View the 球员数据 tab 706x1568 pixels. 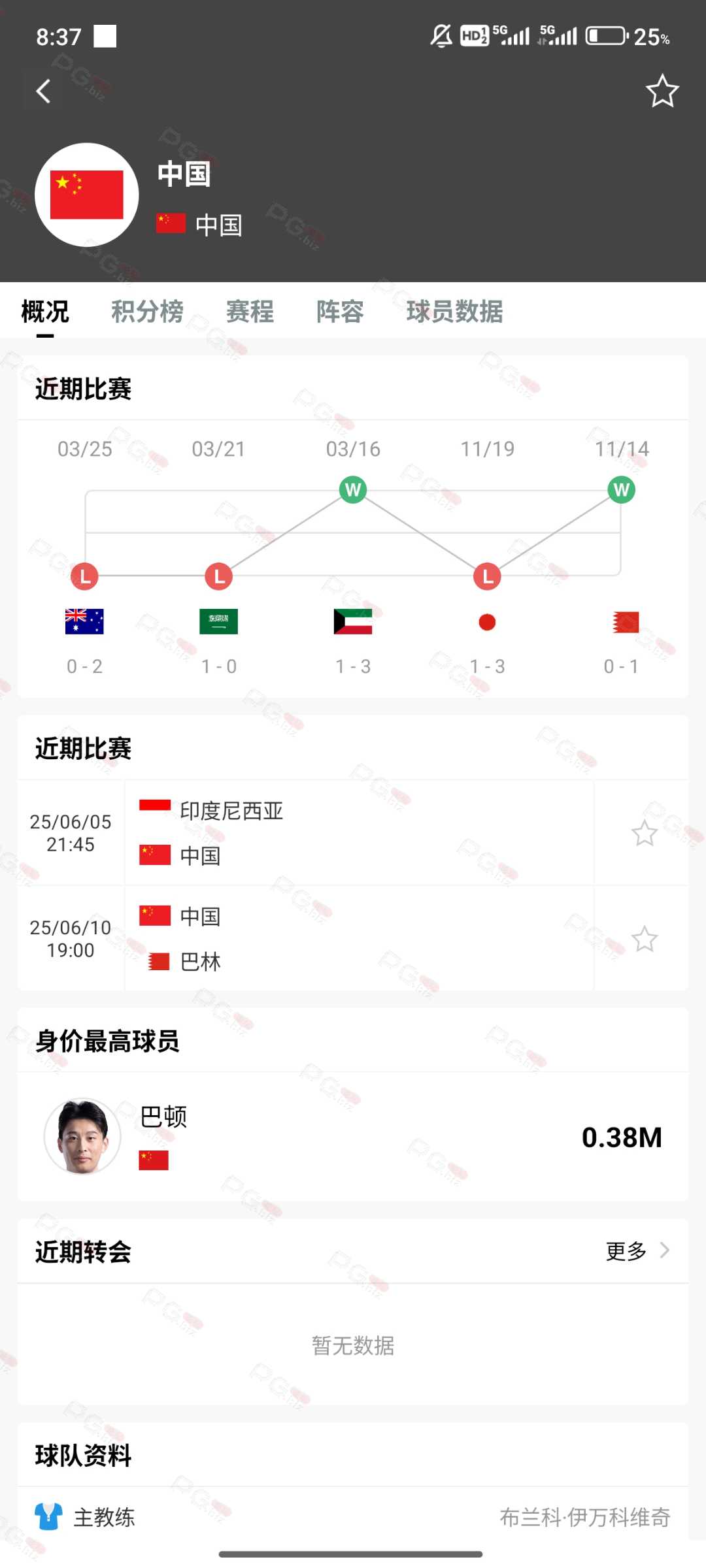pyautogui.click(x=454, y=311)
